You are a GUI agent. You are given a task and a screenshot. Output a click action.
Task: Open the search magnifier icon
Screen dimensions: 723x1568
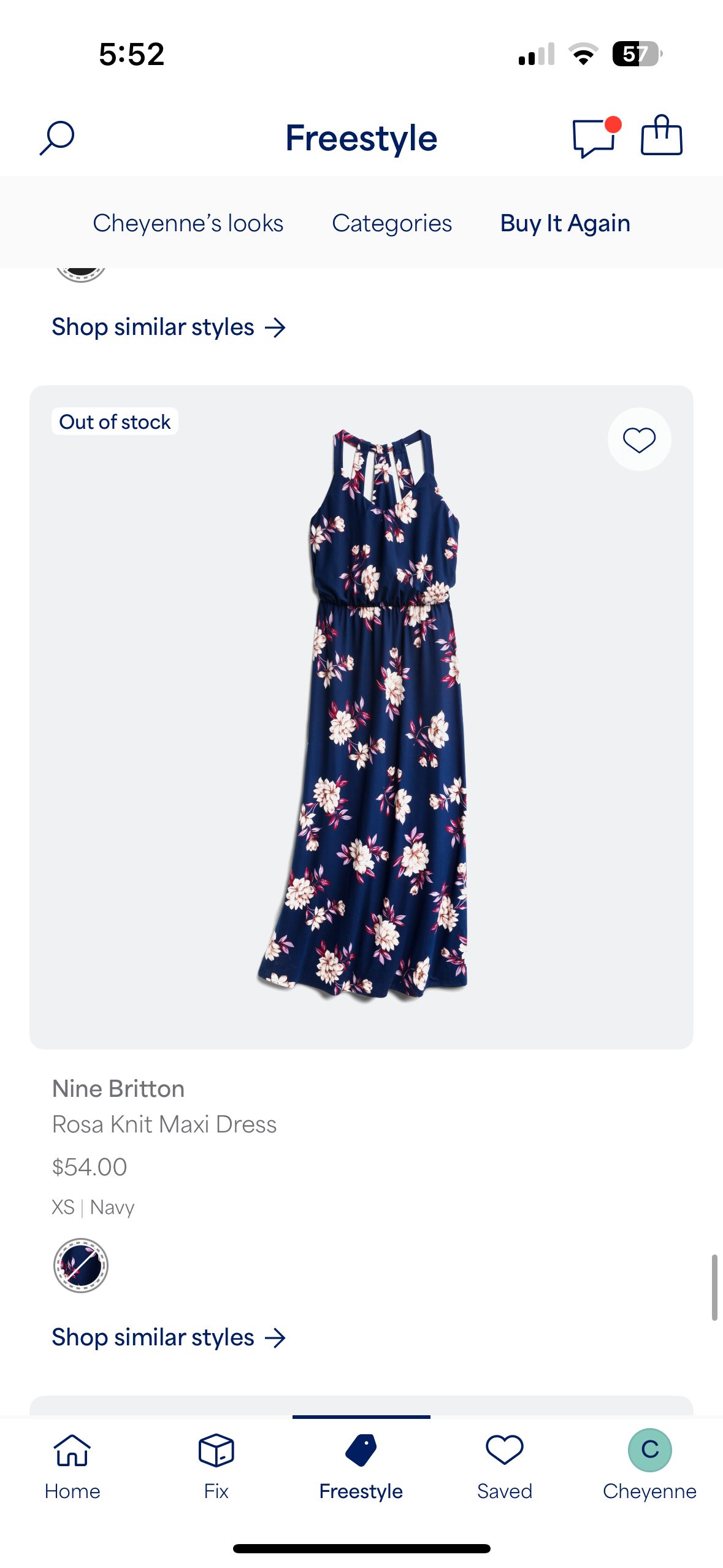[x=57, y=137]
